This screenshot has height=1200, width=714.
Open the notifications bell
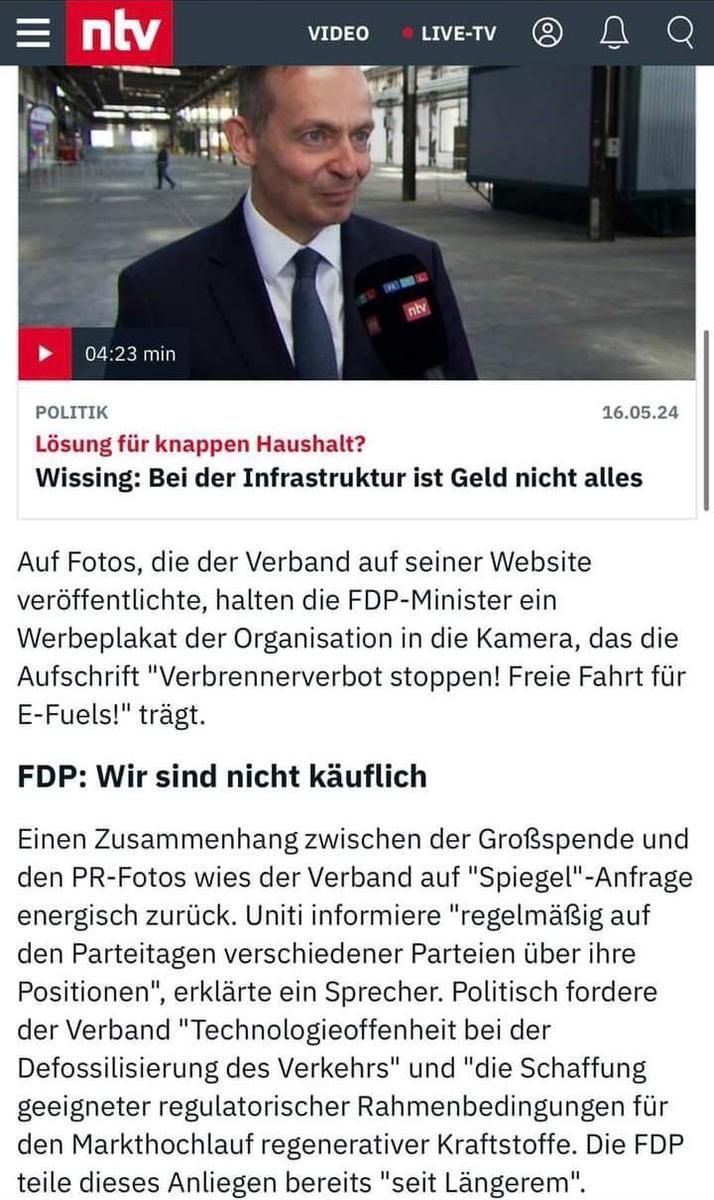point(614,33)
